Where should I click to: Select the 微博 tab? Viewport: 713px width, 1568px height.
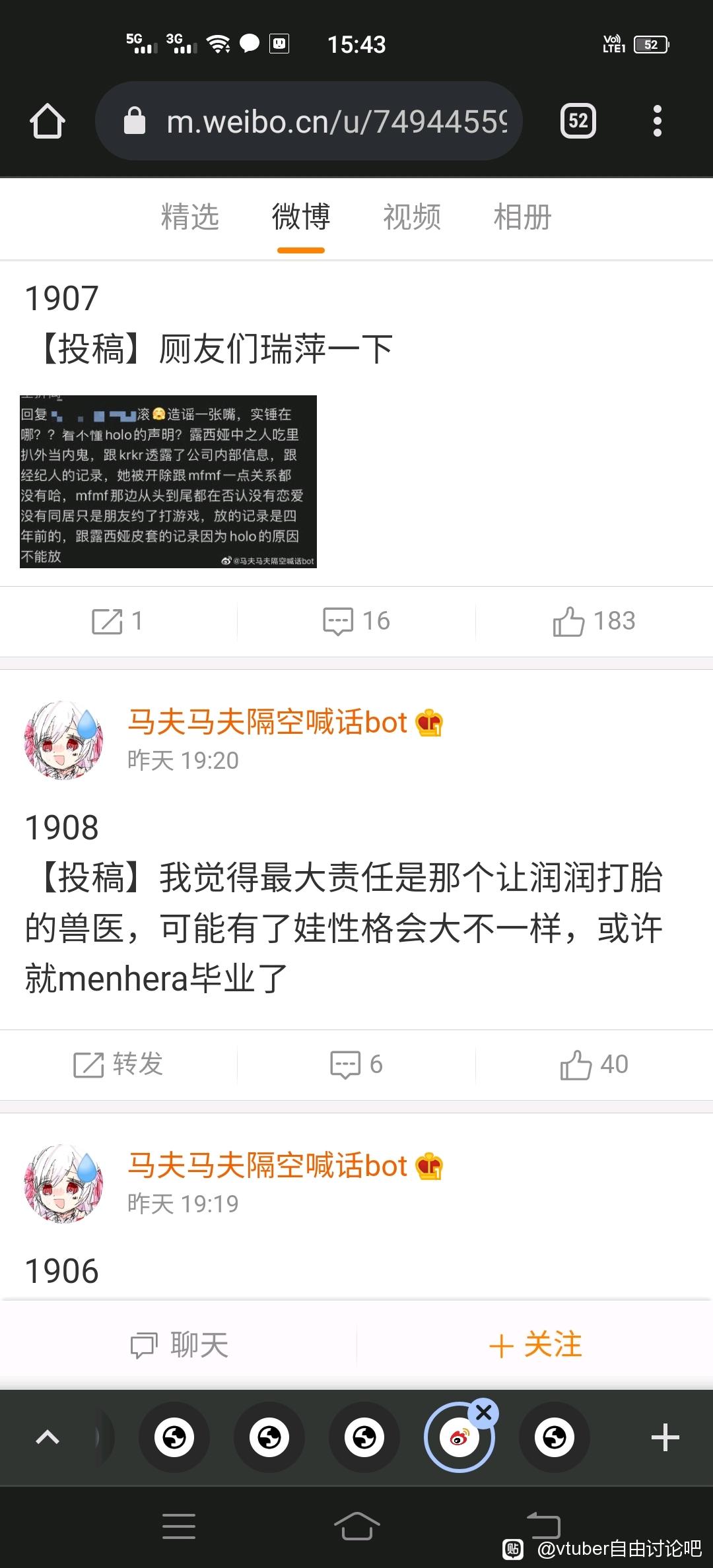301,217
